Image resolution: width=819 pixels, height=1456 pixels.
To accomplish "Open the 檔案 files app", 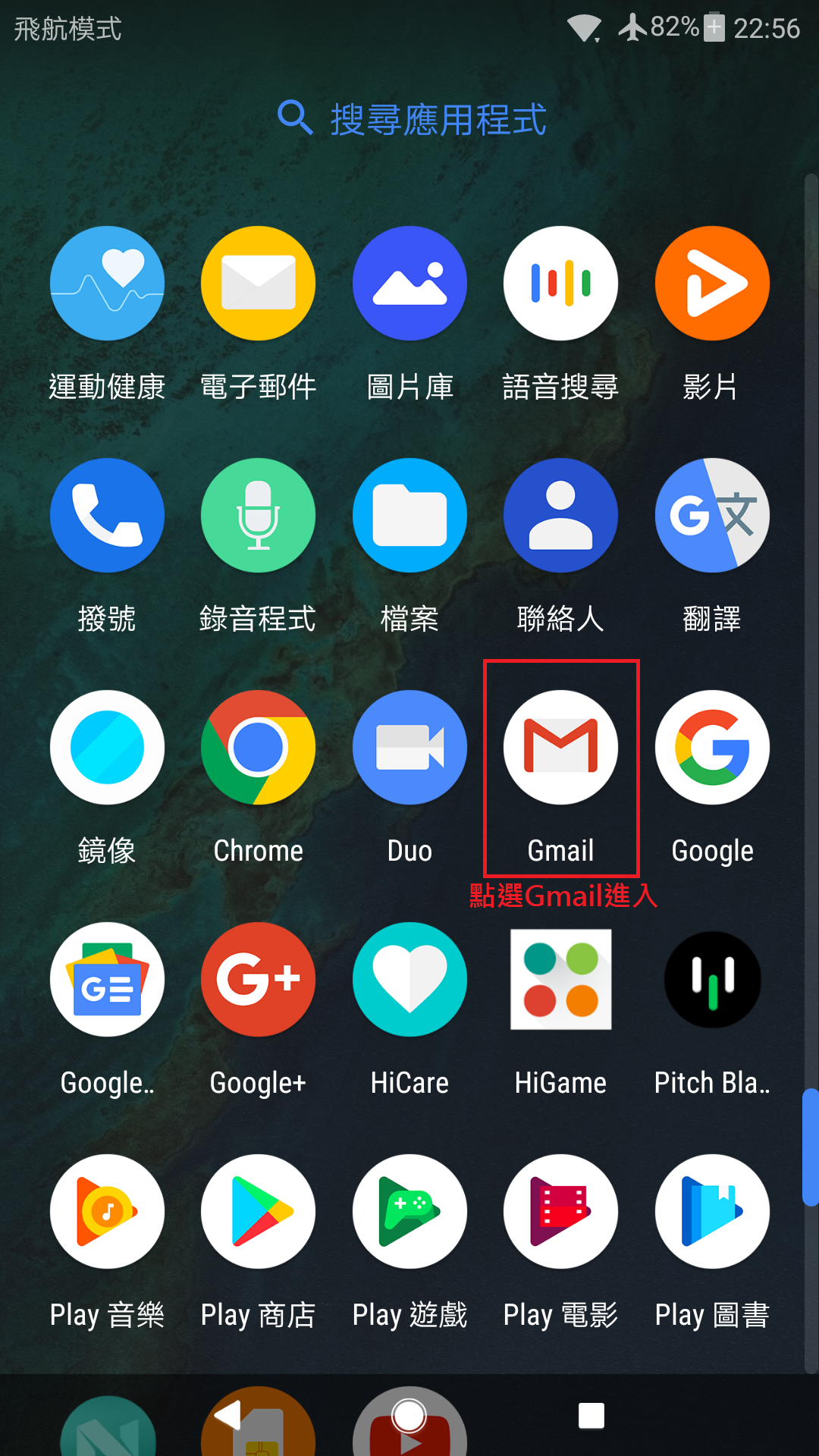I will 409,516.
